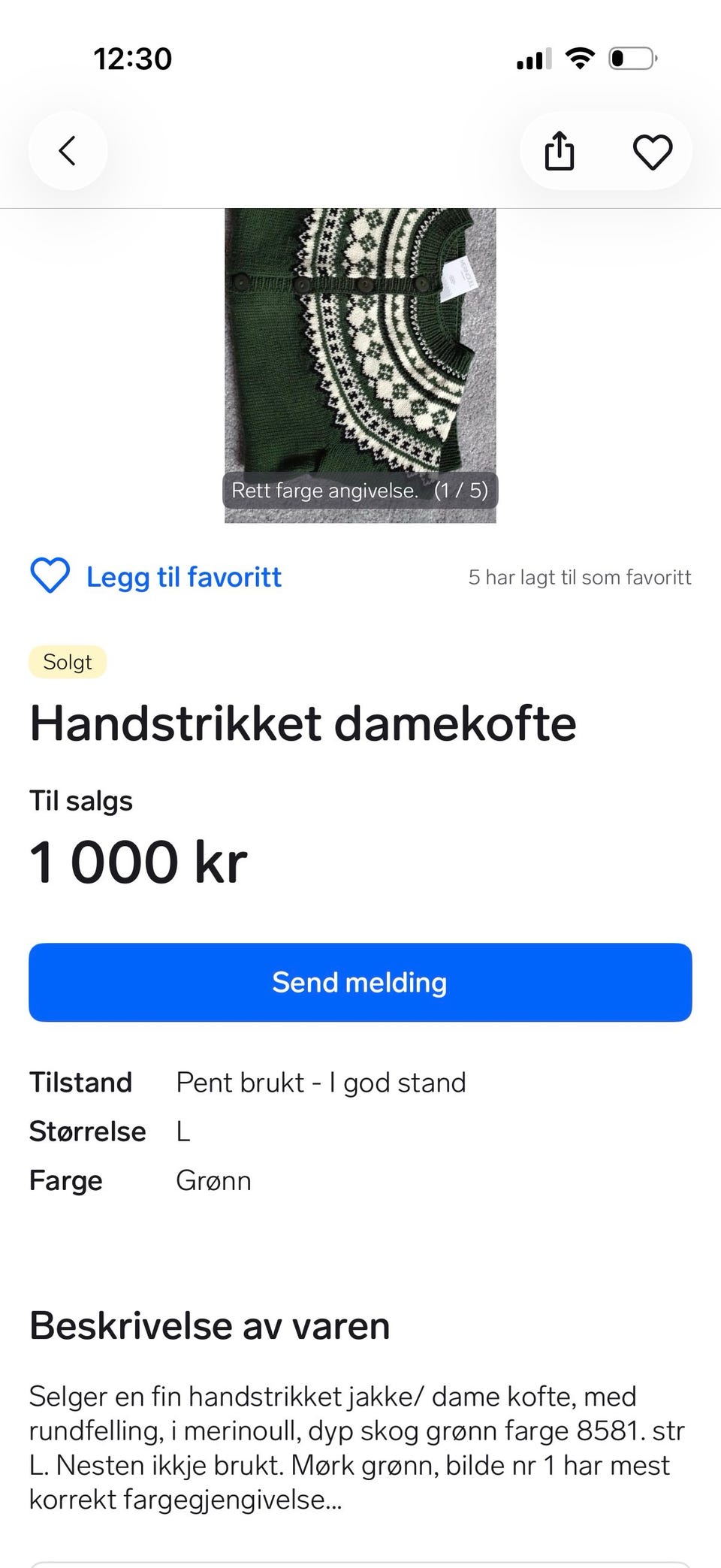The width and height of the screenshot is (721, 1568).
Task: Share this listing
Action: 560,151
